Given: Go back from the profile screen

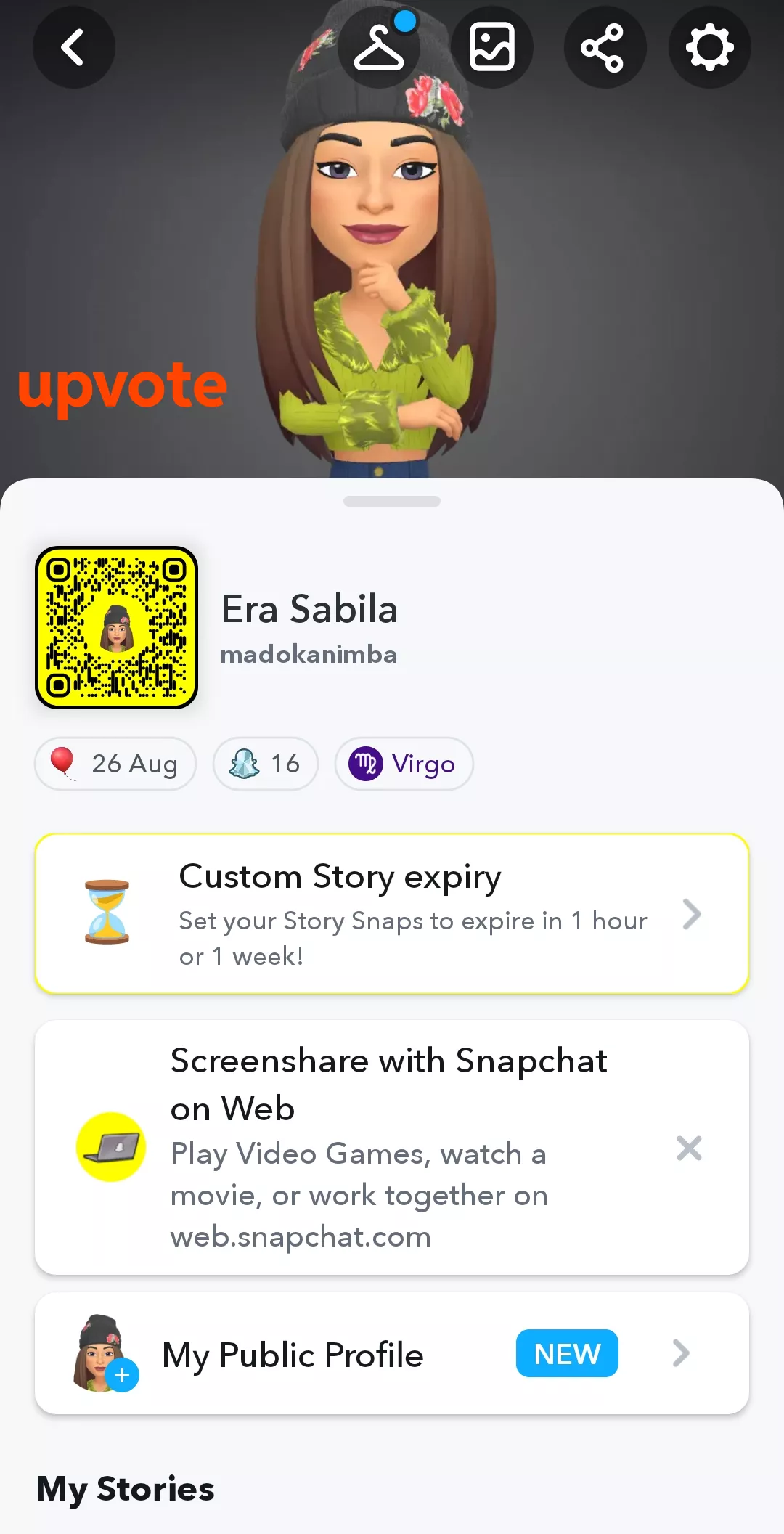Looking at the screenshot, I should 73,48.
